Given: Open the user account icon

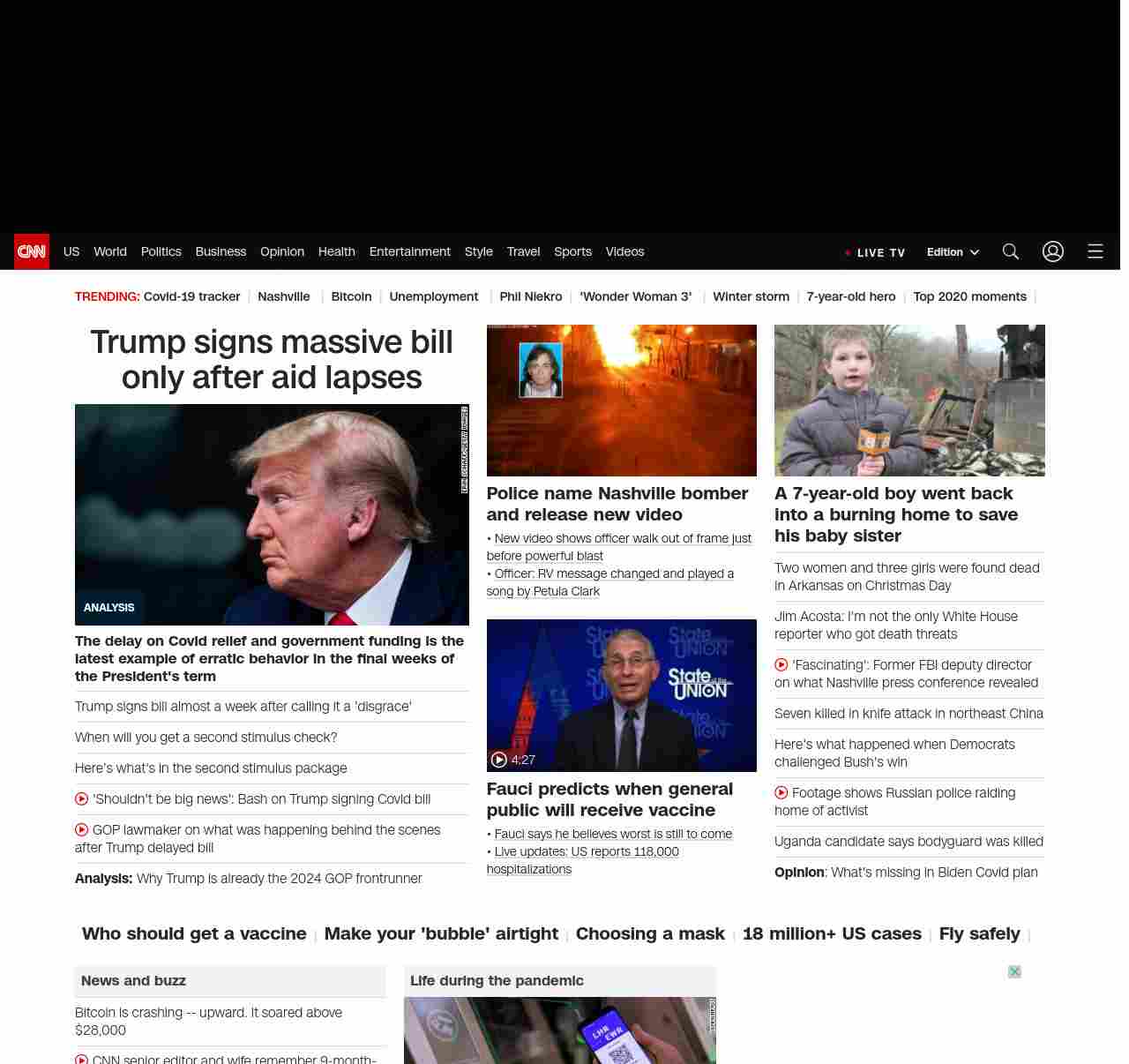Looking at the screenshot, I should pos(1052,251).
